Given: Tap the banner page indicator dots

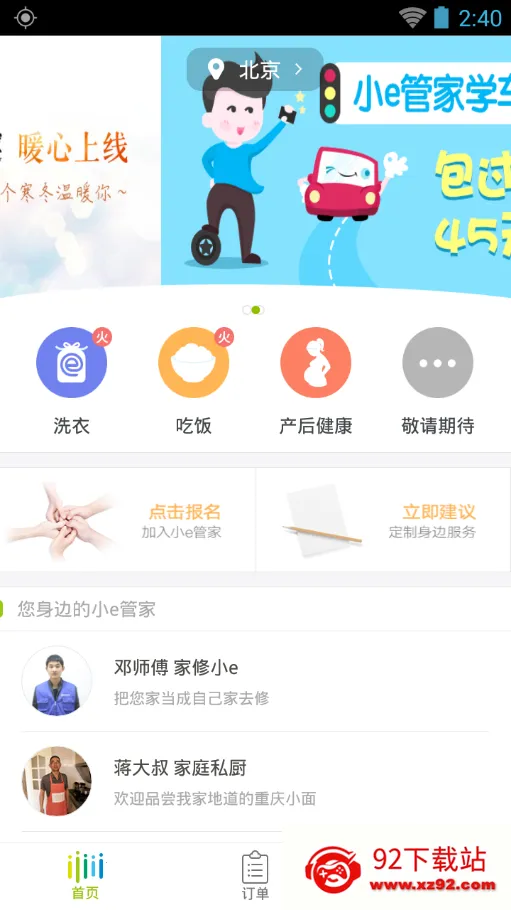Looking at the screenshot, I should (x=254, y=310).
